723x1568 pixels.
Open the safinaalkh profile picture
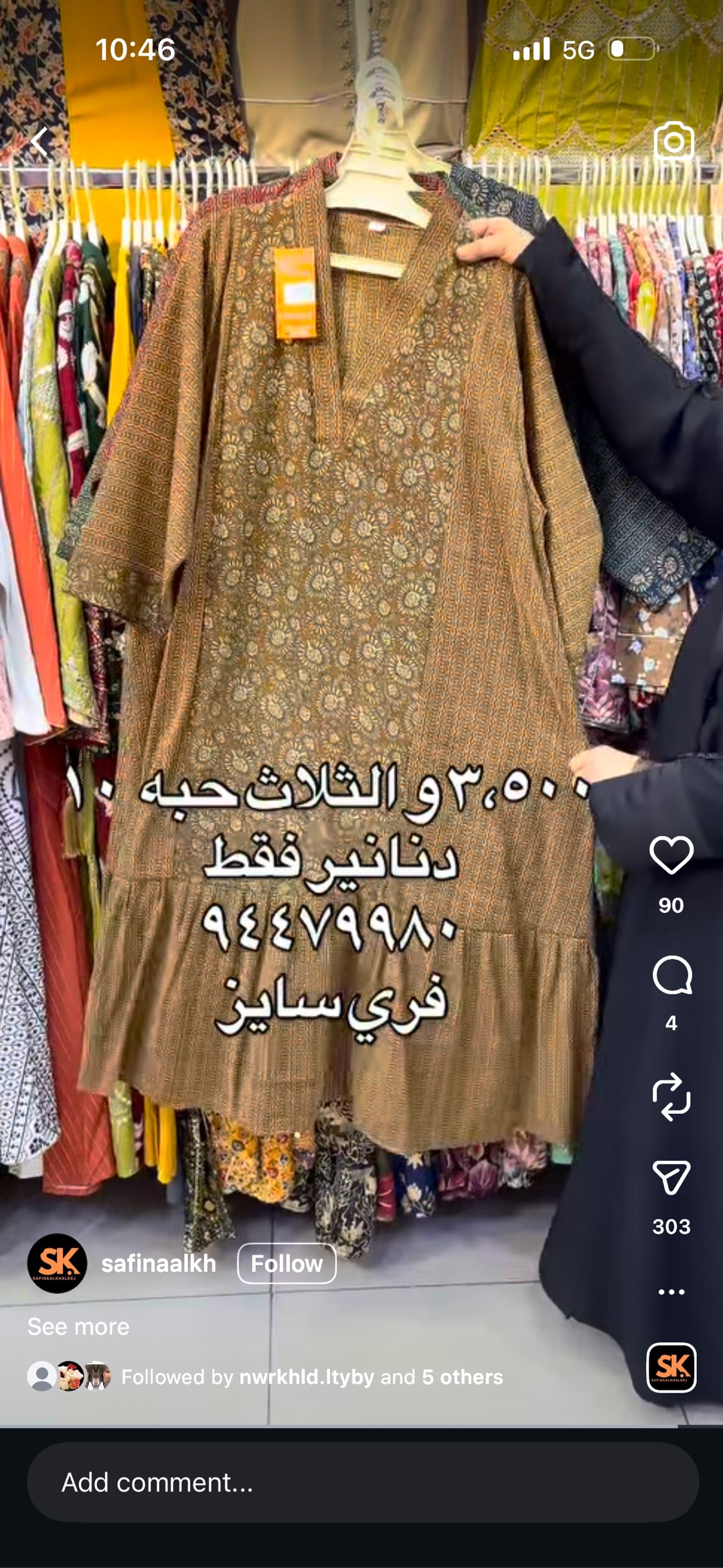57,1263
